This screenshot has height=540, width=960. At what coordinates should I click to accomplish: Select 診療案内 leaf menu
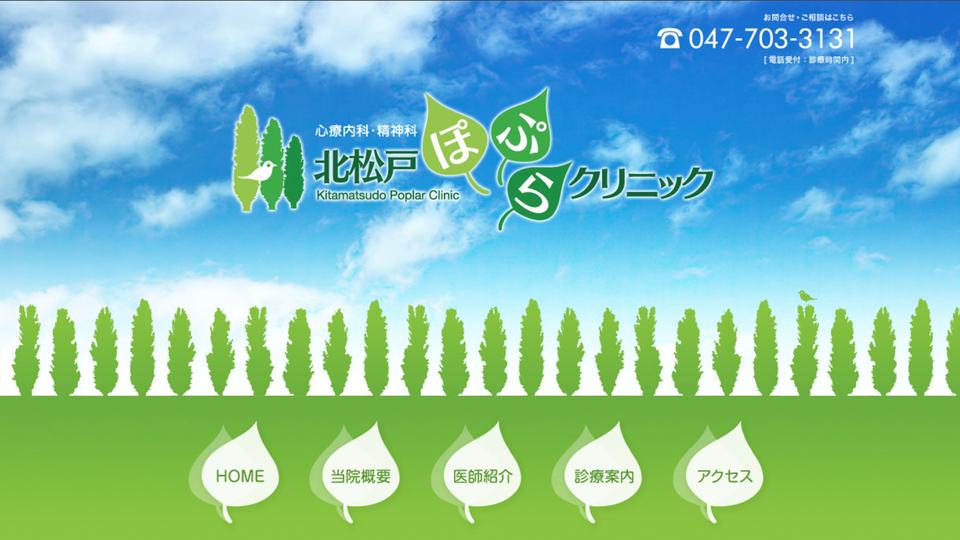tap(604, 476)
